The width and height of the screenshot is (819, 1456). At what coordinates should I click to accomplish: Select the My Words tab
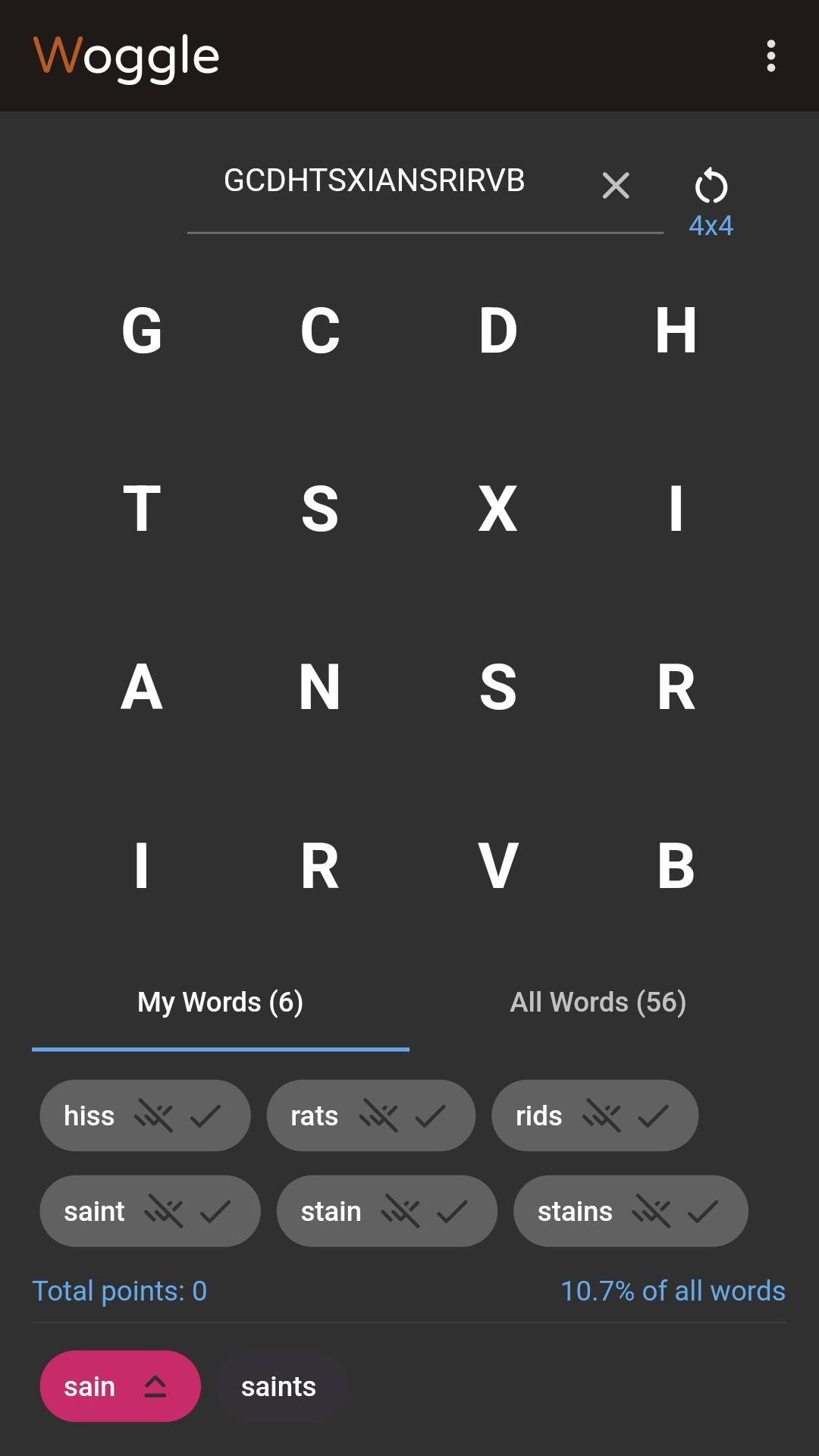[221, 1003]
